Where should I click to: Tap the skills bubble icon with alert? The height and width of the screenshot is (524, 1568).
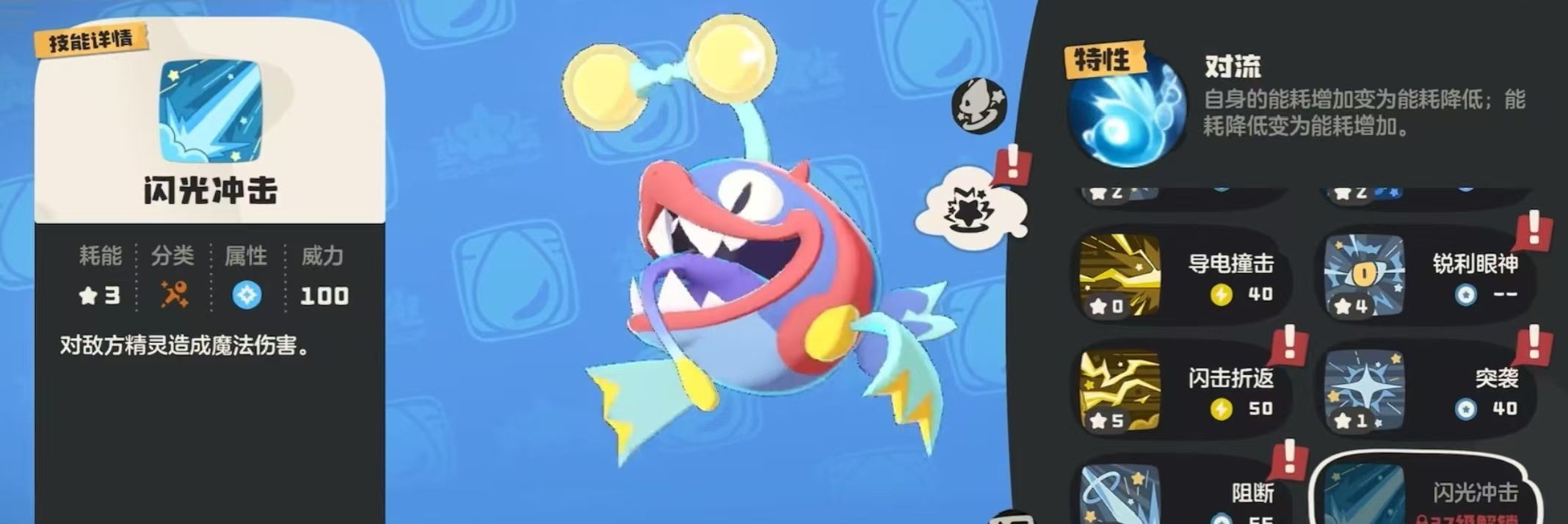tap(970, 209)
